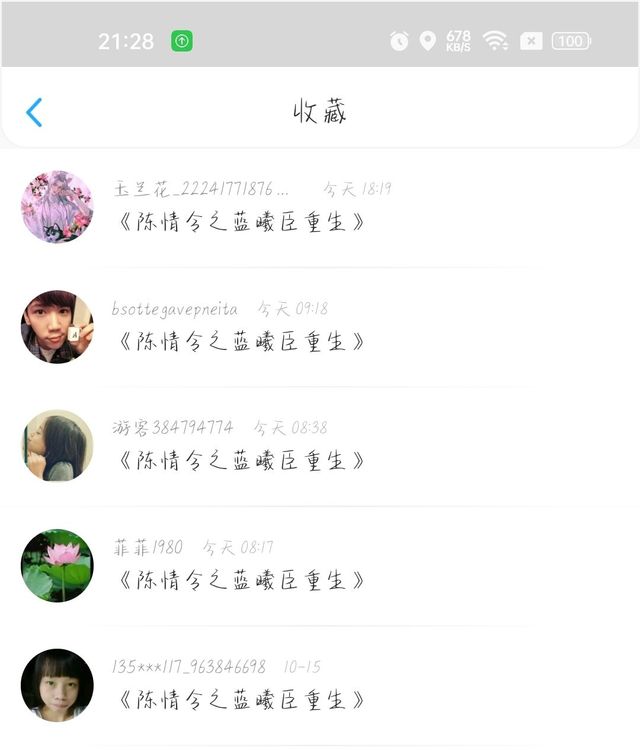Screen dimensions: 640x750
Task: Open the favorite entry from 游客384794774
Action: point(320,446)
